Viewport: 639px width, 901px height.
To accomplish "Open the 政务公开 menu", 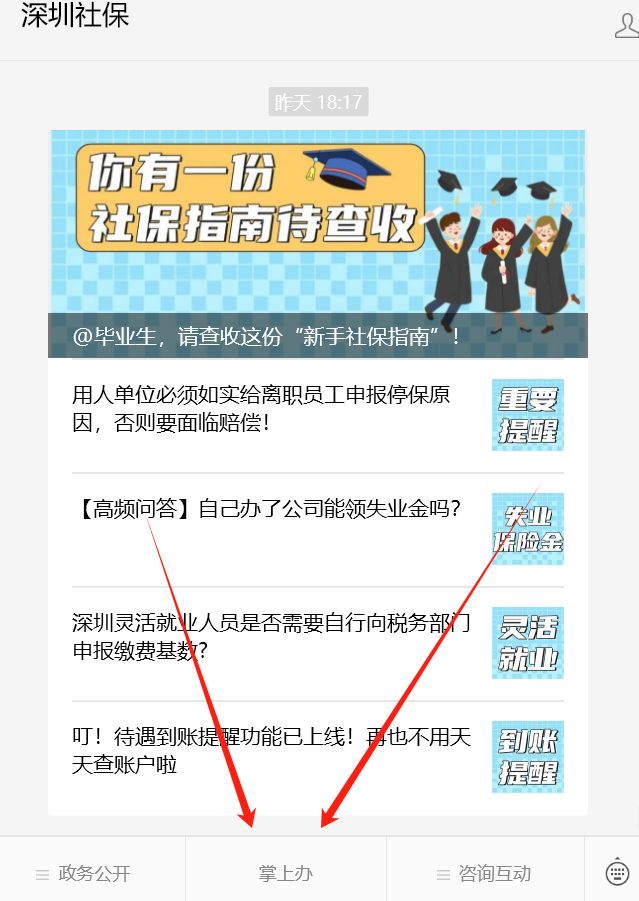I will pos(94,873).
